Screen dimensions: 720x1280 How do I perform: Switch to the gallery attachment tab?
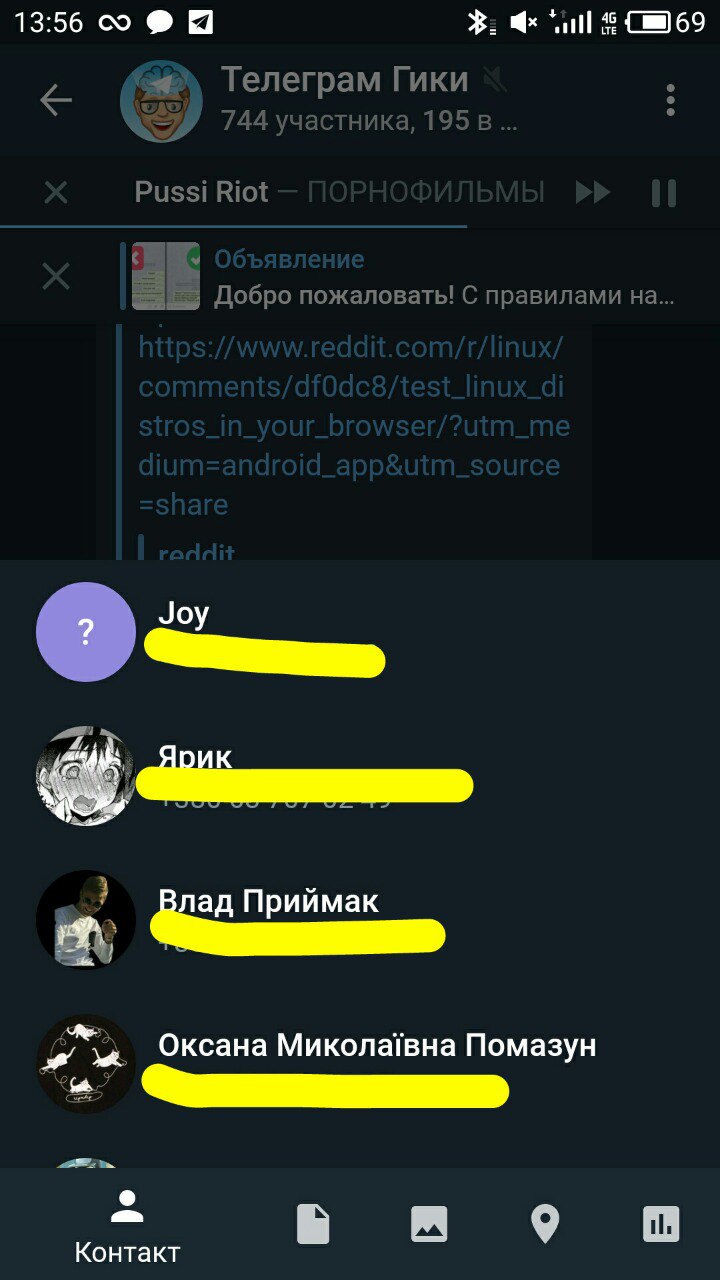pos(429,1224)
